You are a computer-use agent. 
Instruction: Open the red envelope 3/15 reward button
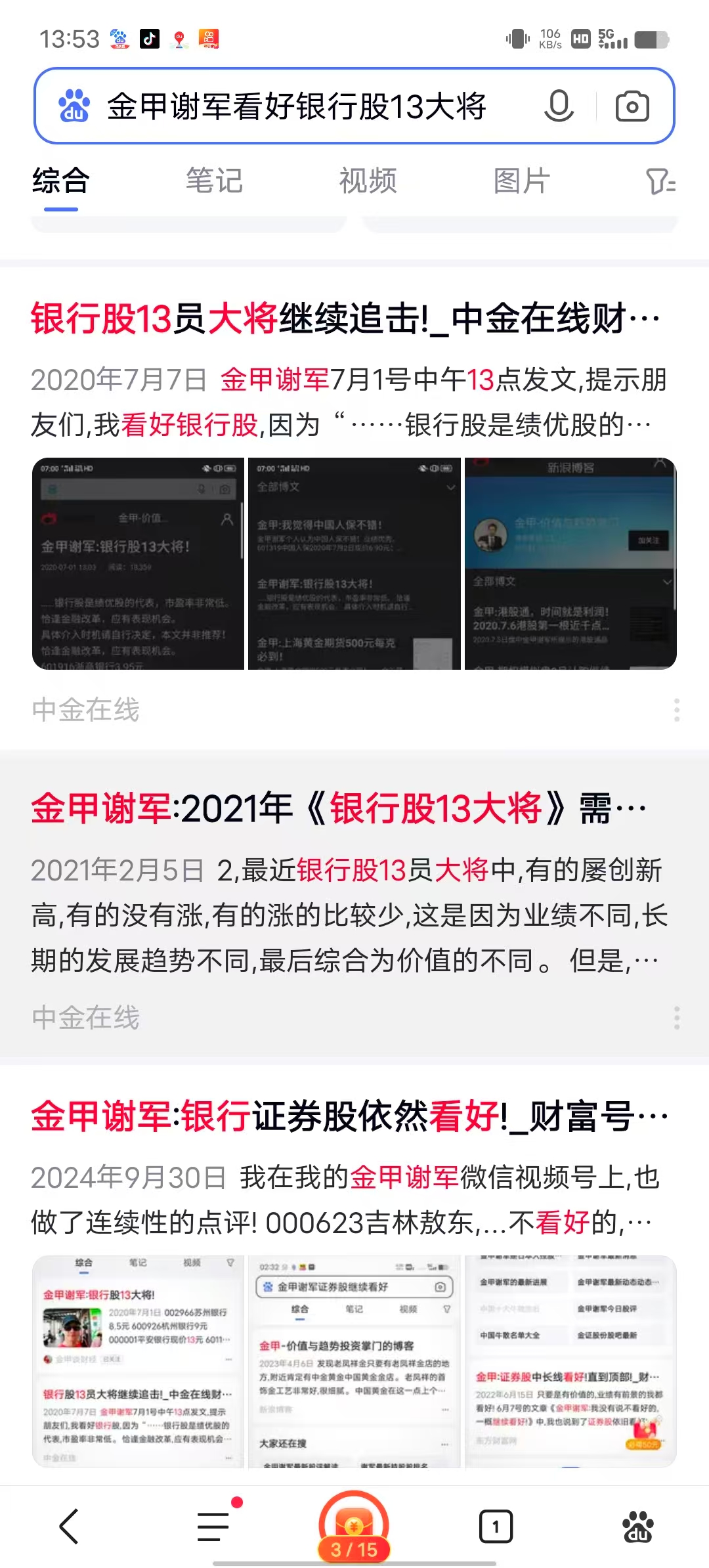(354, 1526)
